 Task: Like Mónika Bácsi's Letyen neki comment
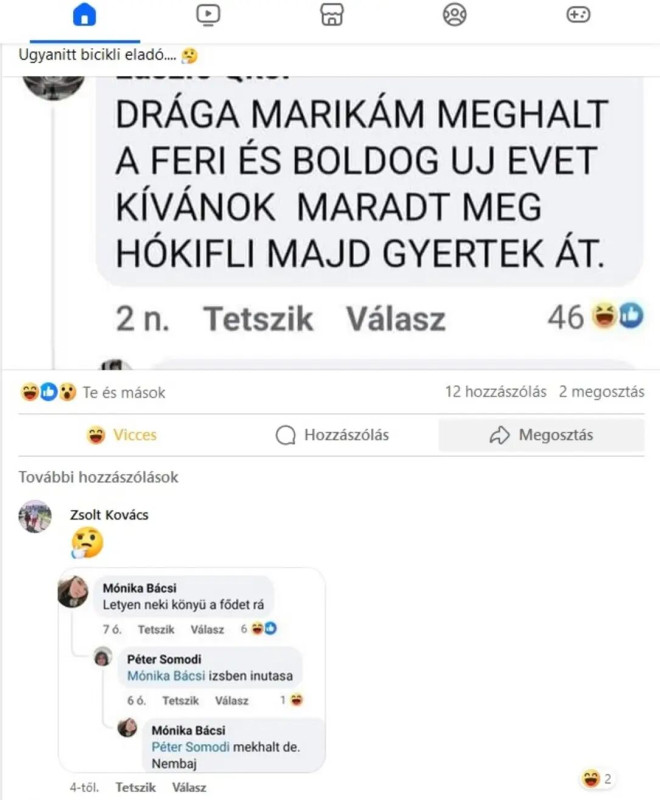[x=156, y=629]
